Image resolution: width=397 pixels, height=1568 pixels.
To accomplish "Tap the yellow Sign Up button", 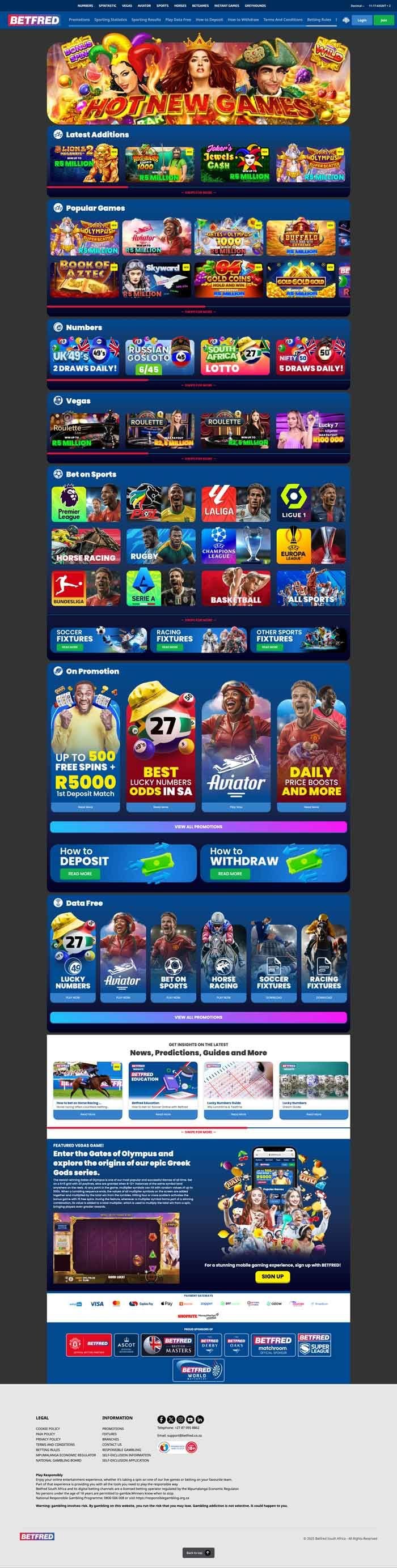I will pyautogui.click(x=272, y=1276).
